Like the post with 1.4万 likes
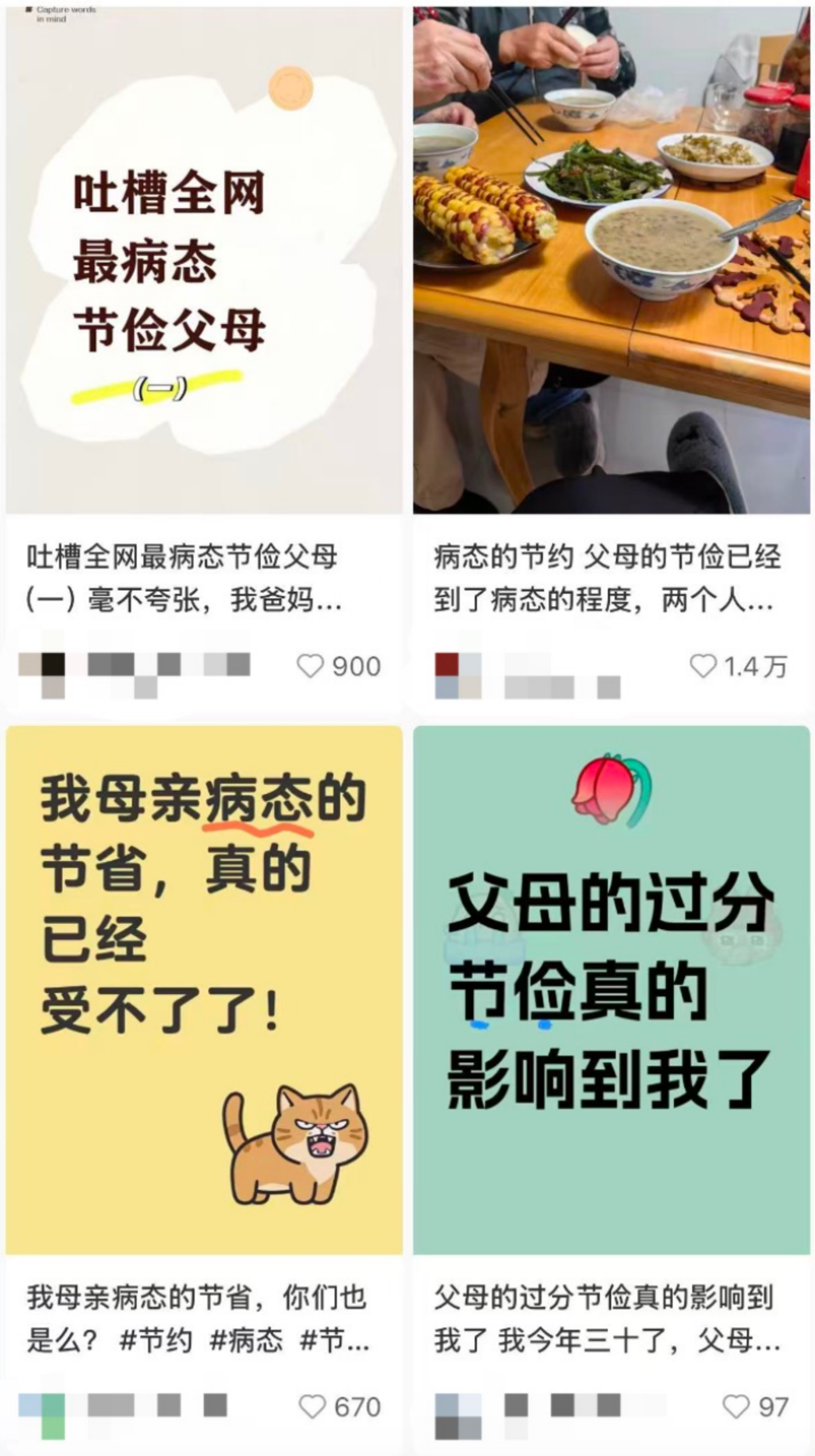Screen dimensions: 815x1456 pyautogui.click(x=703, y=666)
